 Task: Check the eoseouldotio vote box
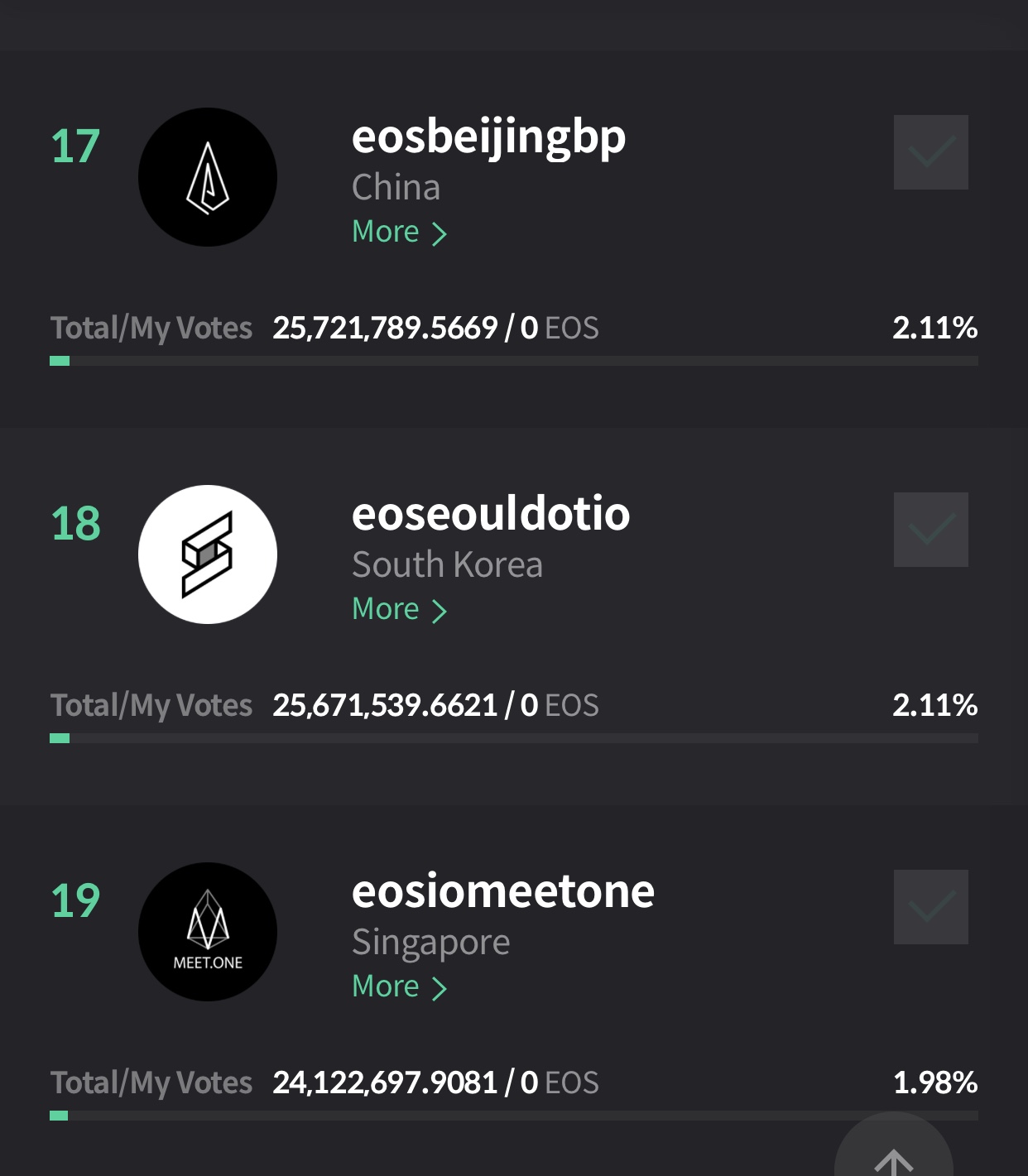pos(930,530)
